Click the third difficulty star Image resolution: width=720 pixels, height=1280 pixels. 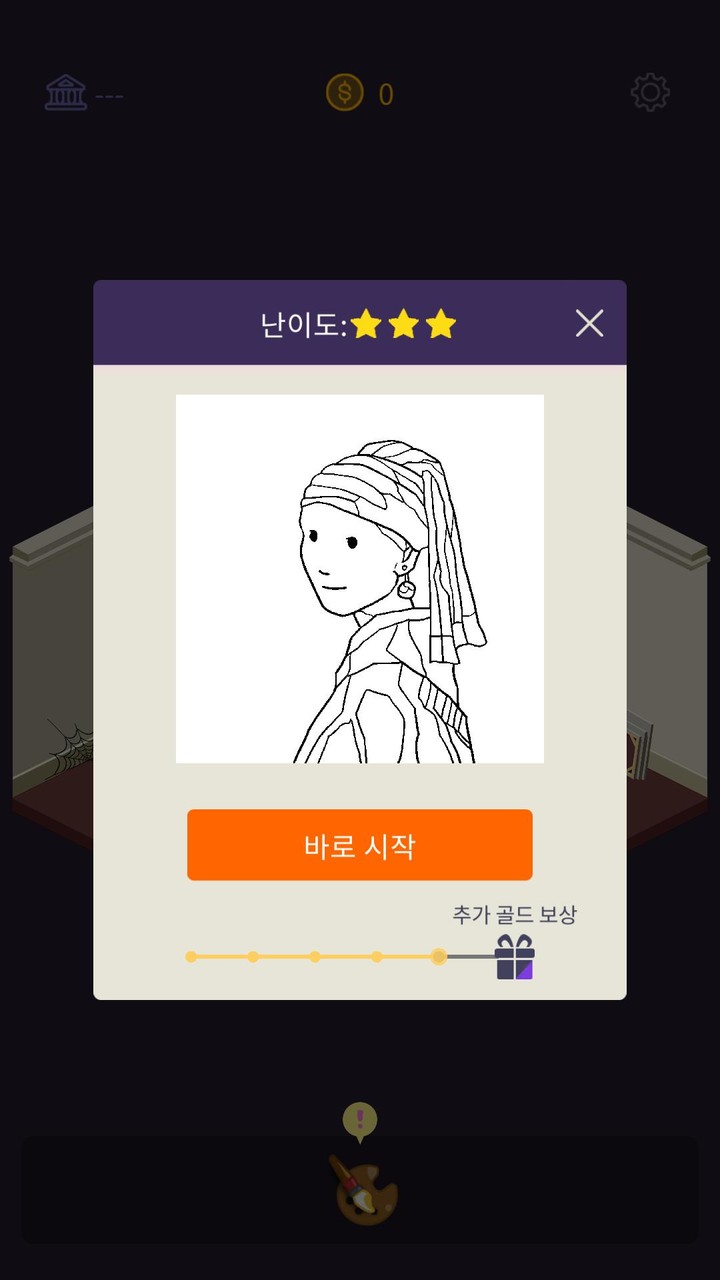tap(440, 323)
